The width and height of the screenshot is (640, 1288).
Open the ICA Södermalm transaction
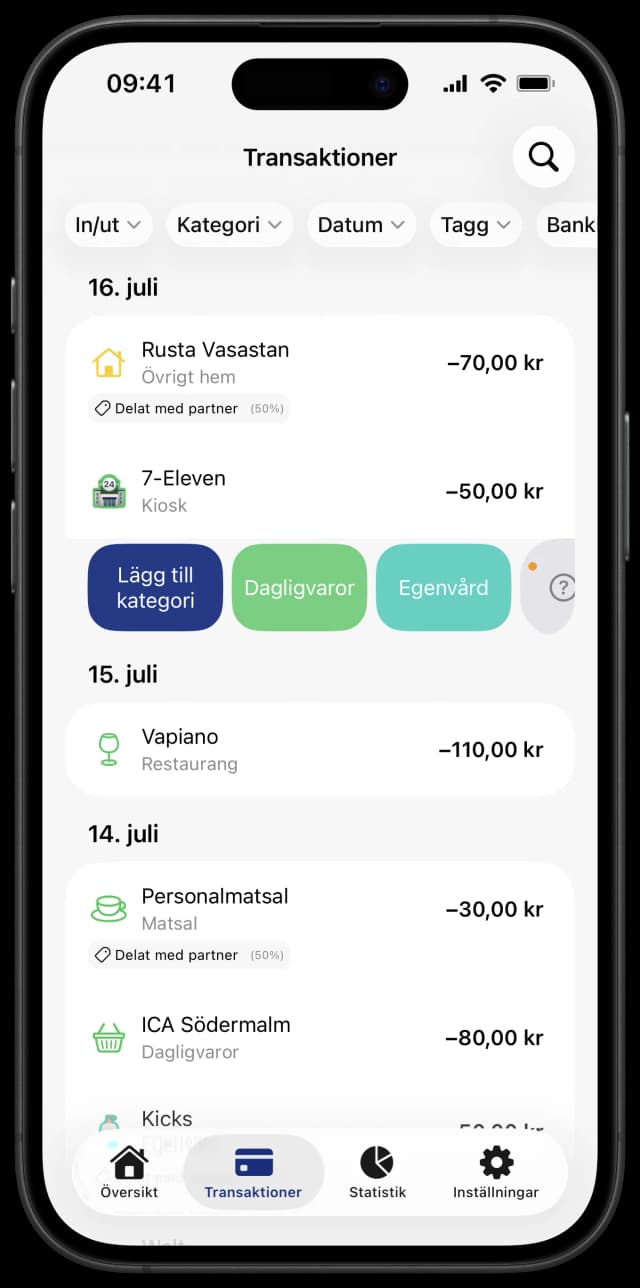point(320,1038)
